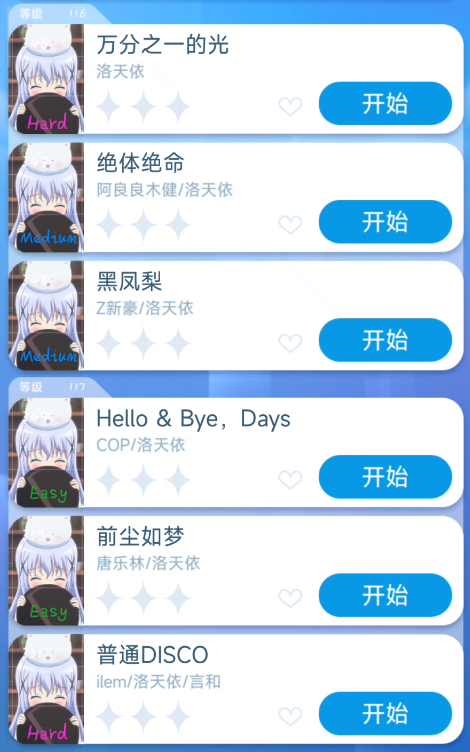
Task: Add 黑凤梨 to favorites
Action: pos(291,342)
